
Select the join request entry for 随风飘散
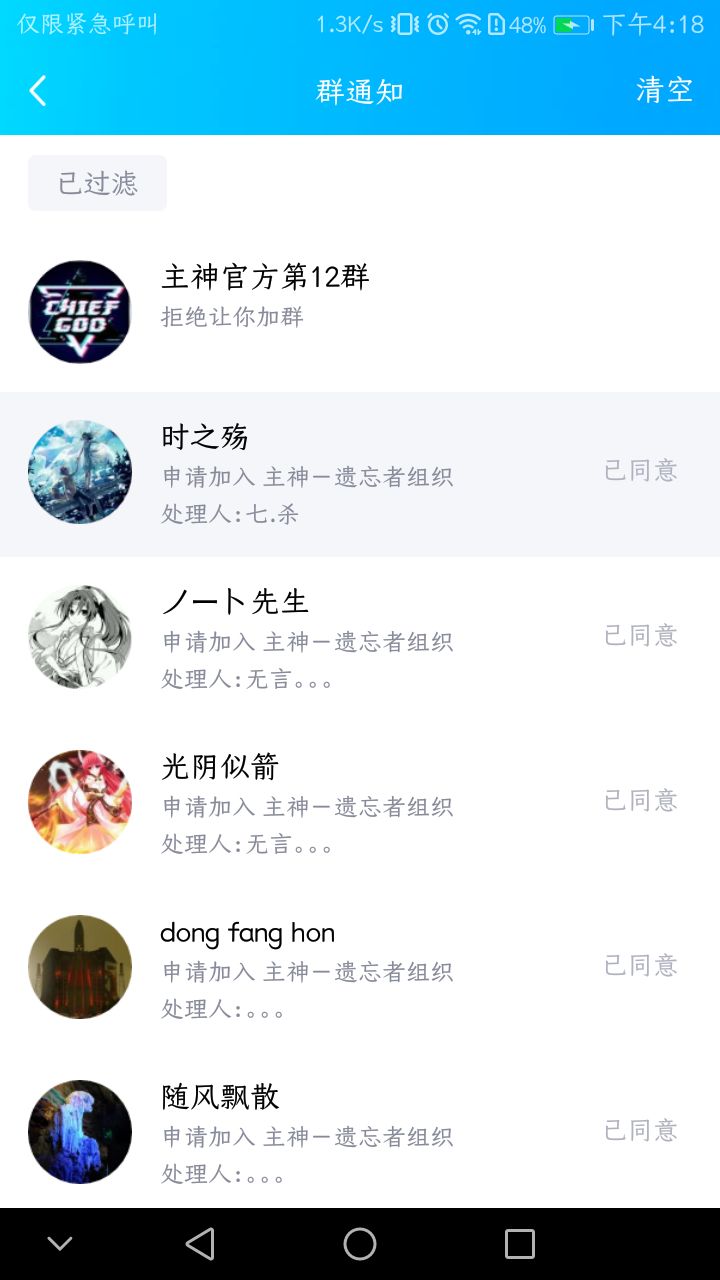360,1131
